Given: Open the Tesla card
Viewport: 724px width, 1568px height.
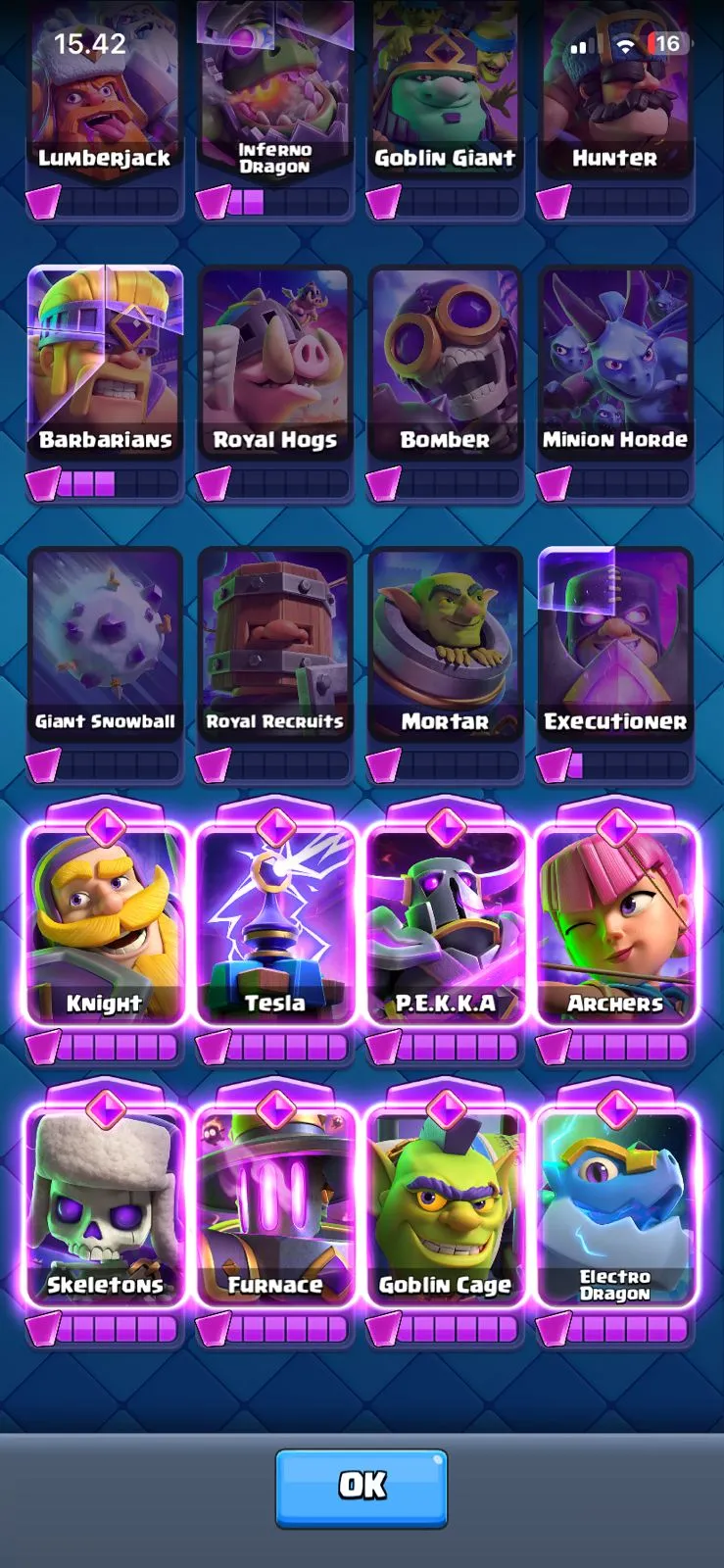Looking at the screenshot, I should (x=275, y=924).
